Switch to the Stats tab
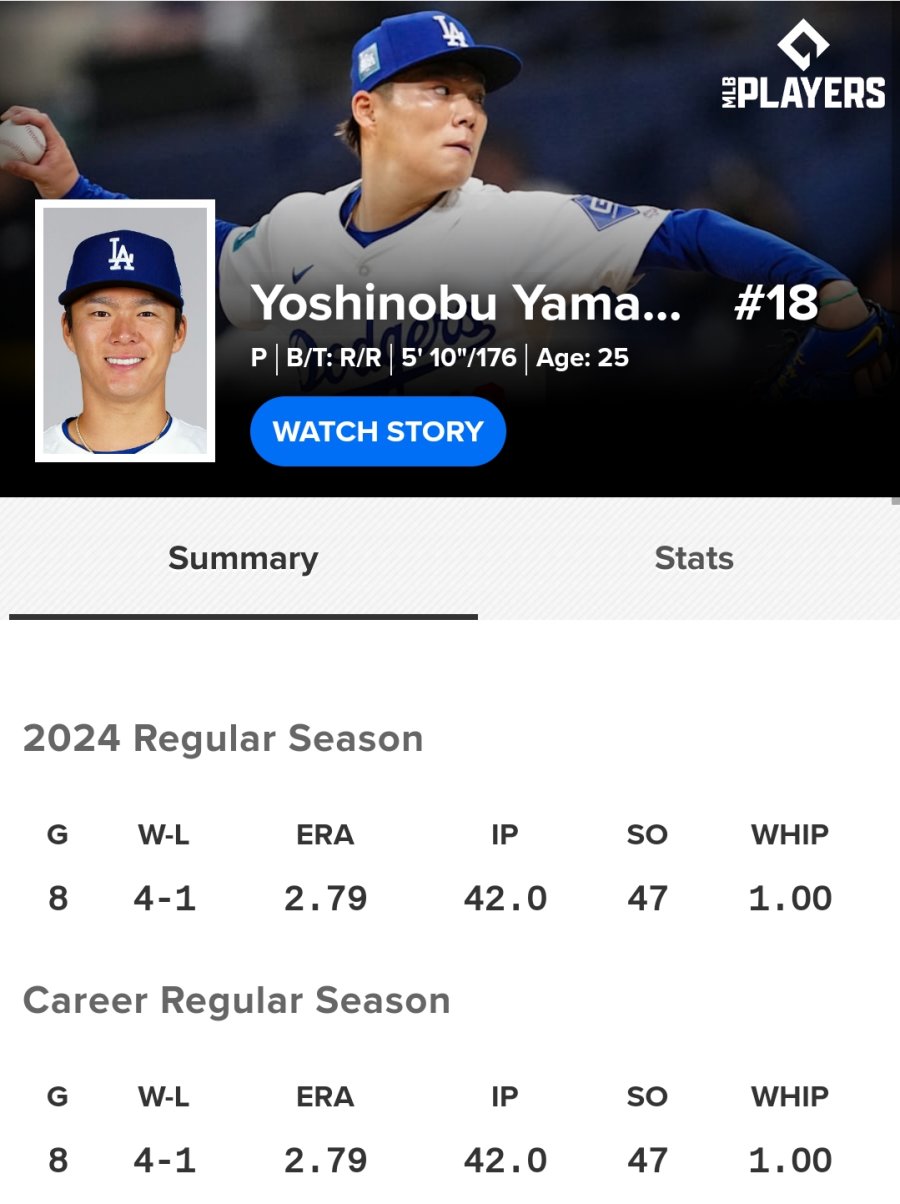Image resolution: width=900 pixels, height=1204 pixels. coord(693,558)
